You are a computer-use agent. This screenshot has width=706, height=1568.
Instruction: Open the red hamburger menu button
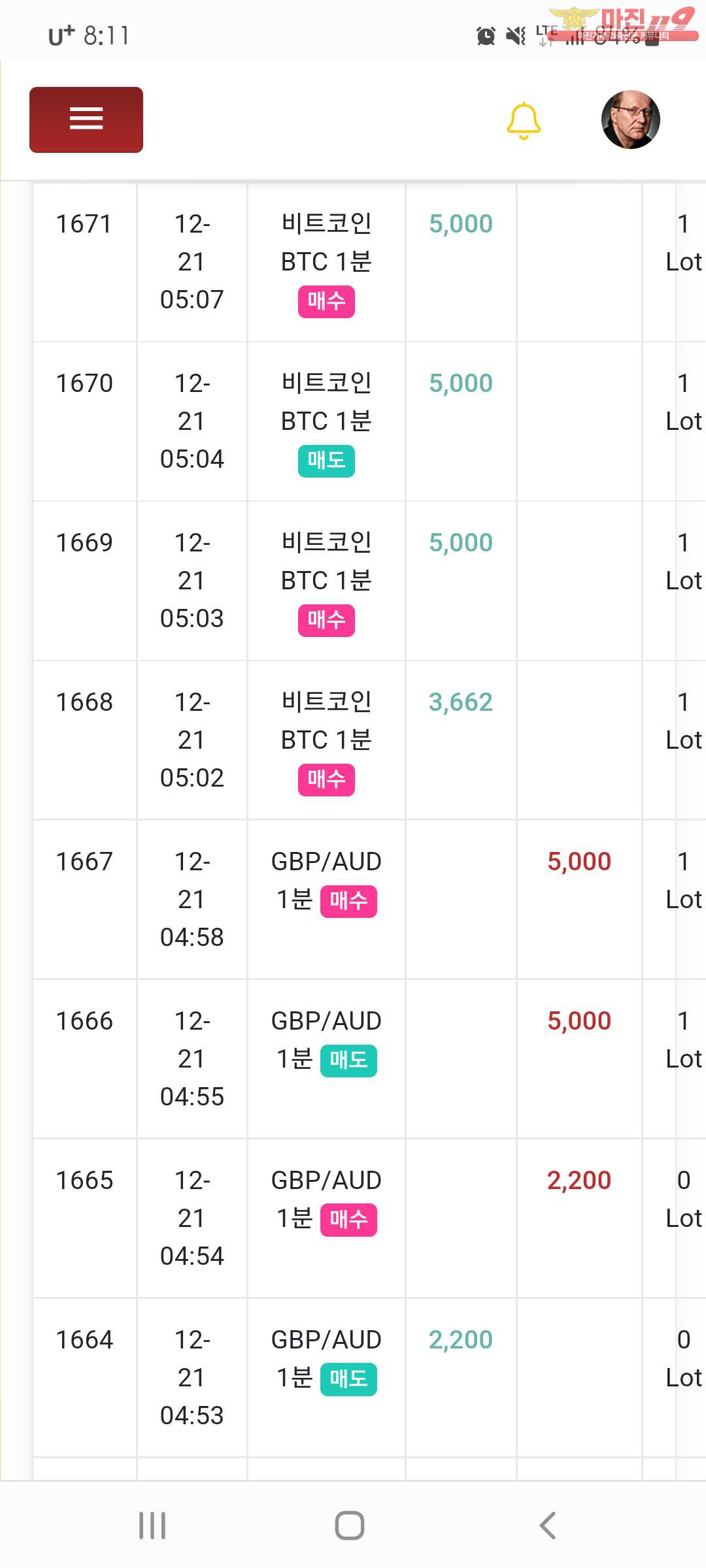pos(86,120)
